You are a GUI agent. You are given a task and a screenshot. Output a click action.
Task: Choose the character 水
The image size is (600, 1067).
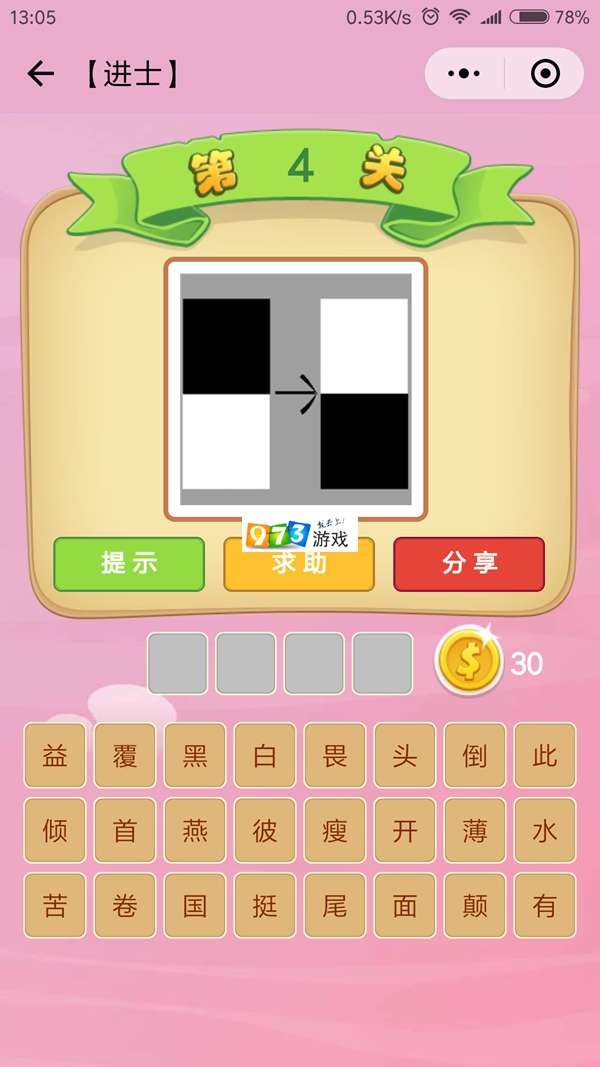click(x=545, y=831)
